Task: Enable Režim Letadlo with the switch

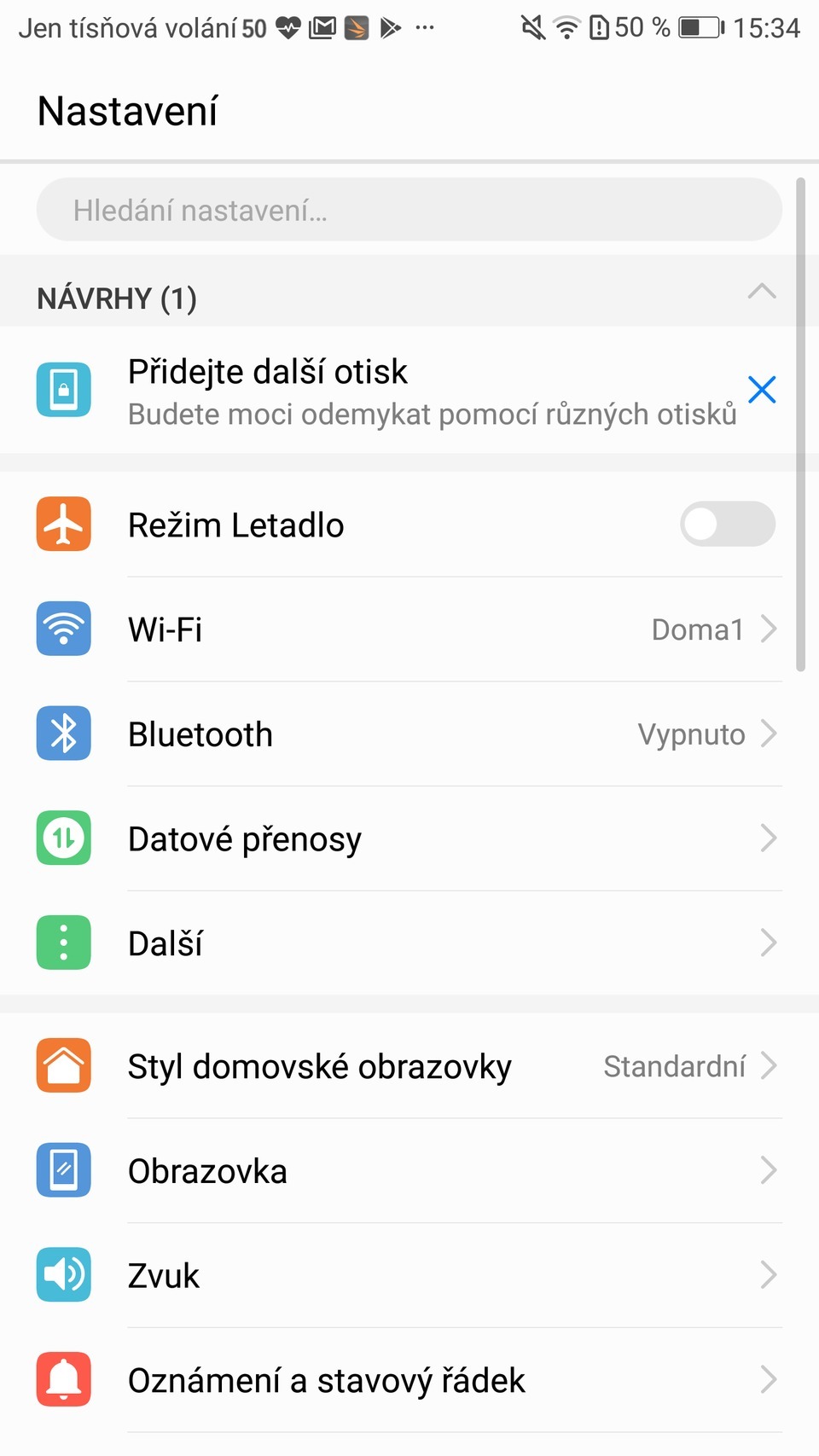Action: [727, 524]
